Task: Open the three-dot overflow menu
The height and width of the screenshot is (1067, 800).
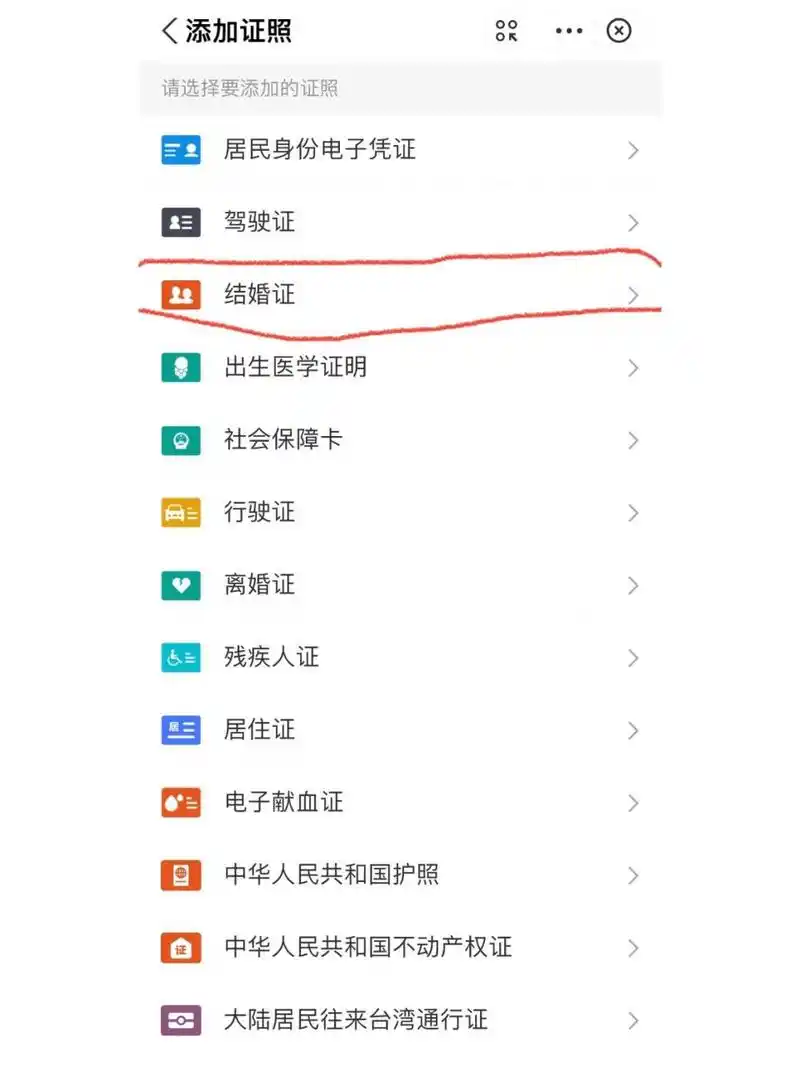Action: (569, 31)
